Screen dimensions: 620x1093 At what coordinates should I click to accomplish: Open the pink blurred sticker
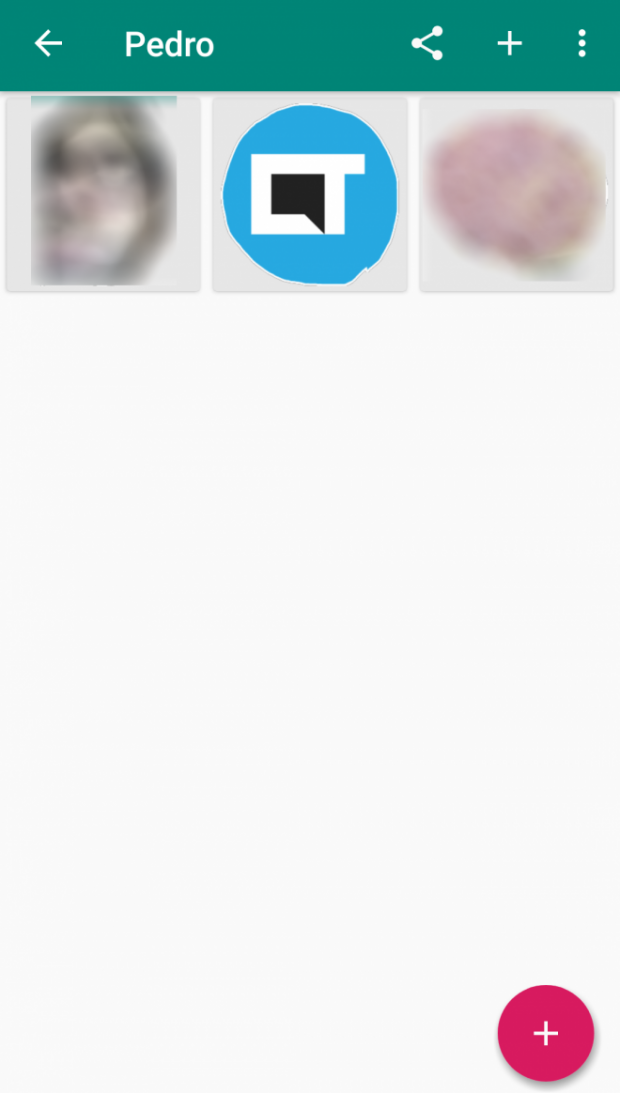516,194
